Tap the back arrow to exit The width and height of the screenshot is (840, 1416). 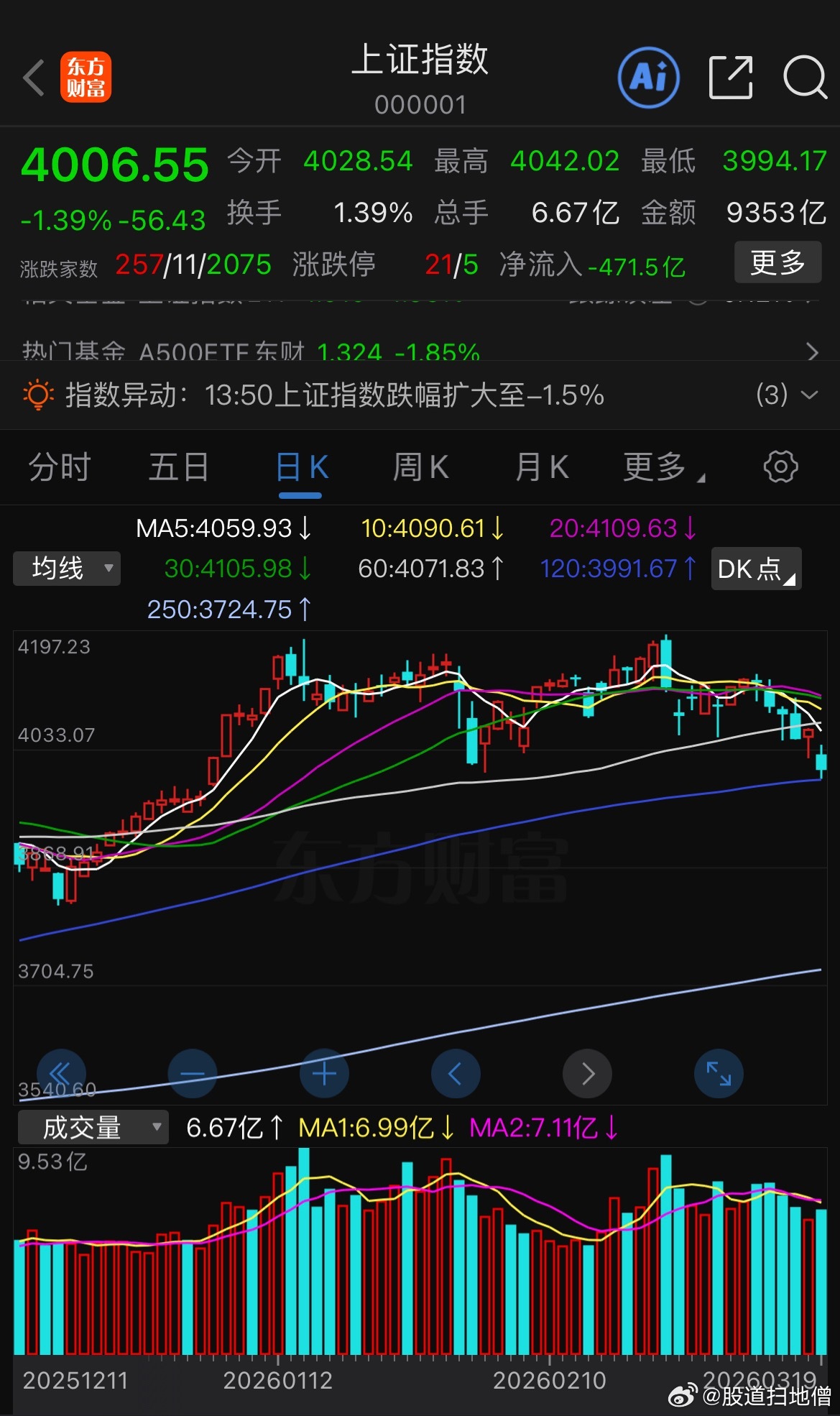click(34, 77)
